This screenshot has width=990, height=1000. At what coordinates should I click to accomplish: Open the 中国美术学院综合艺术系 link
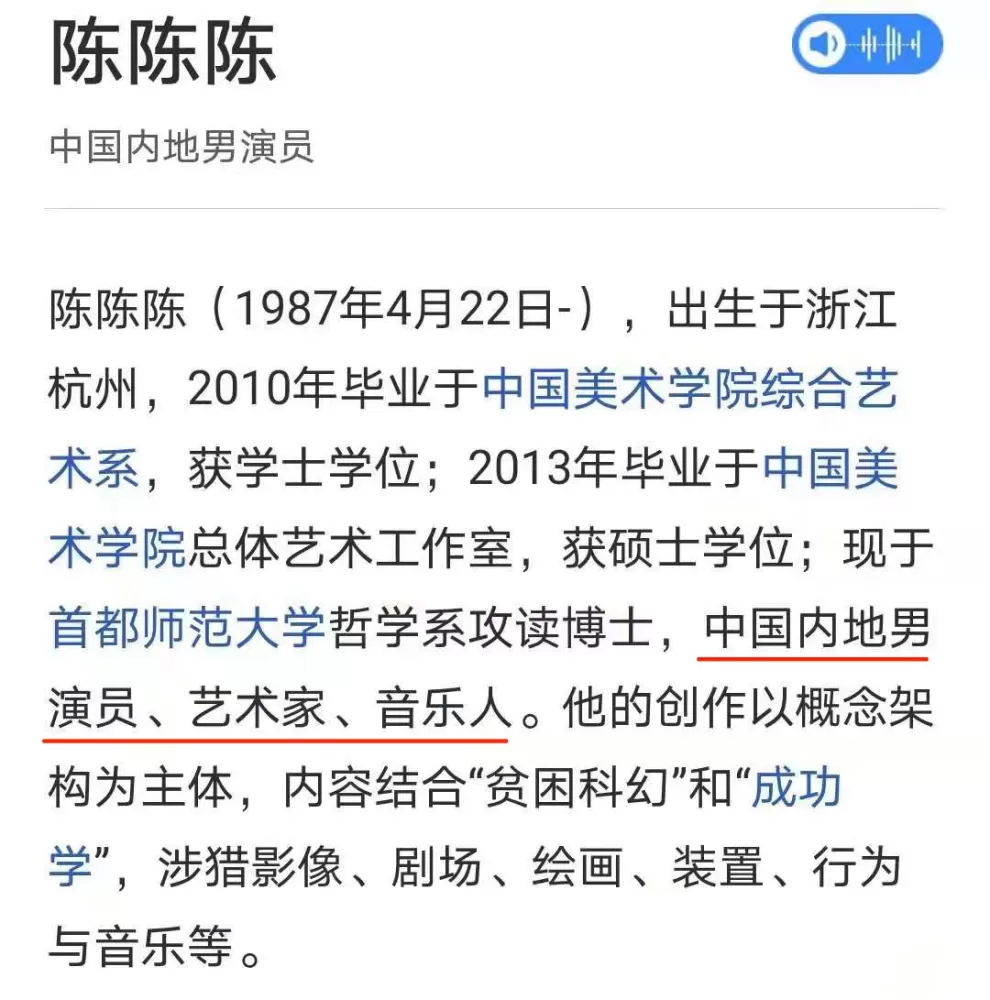(690, 388)
